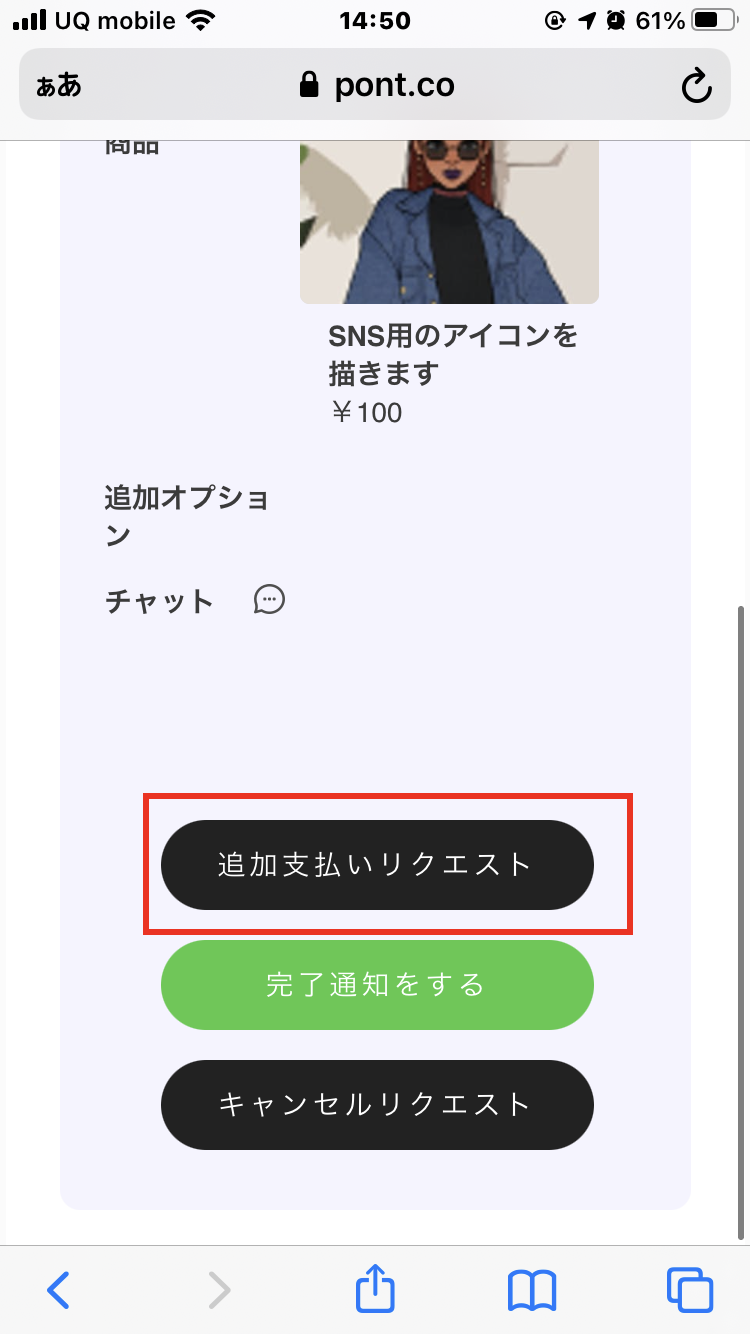
Task: Tap the pont.co address bar
Action: [375, 85]
